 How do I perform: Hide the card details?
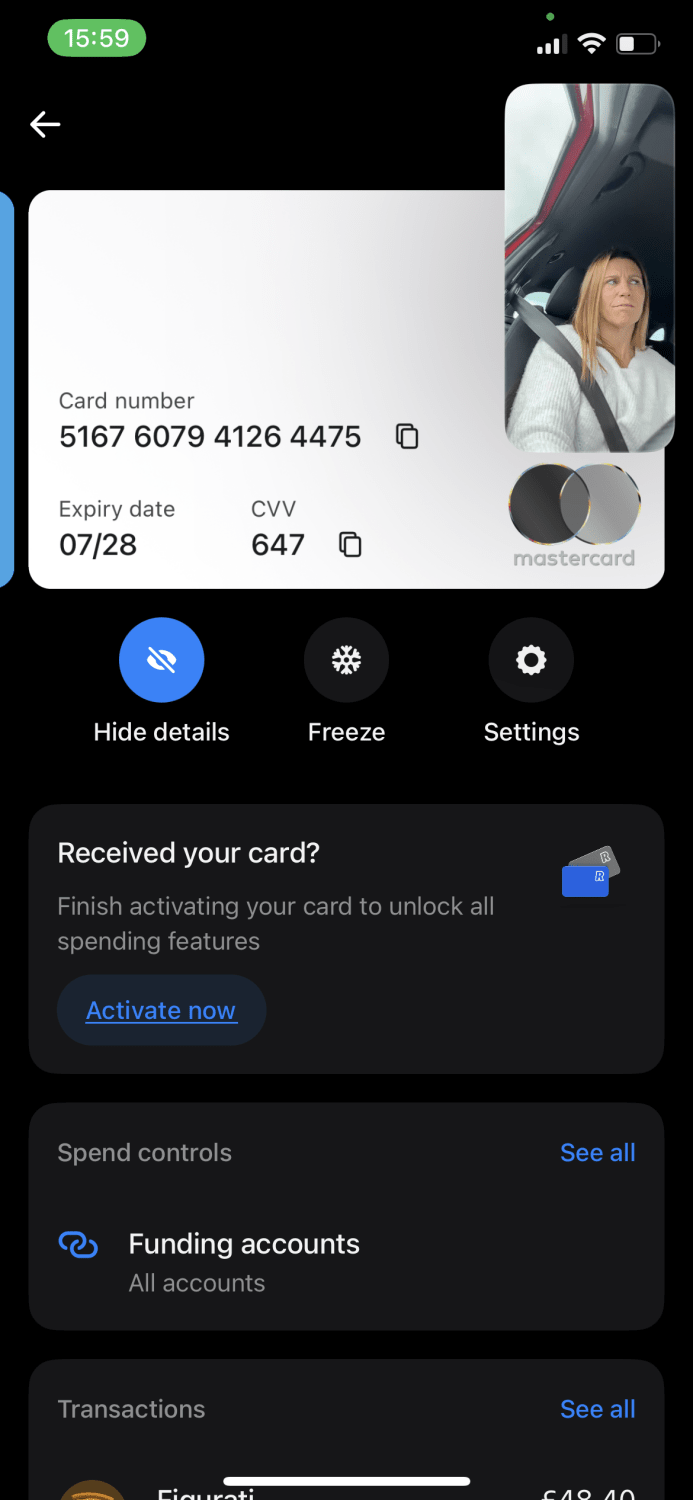click(161, 660)
